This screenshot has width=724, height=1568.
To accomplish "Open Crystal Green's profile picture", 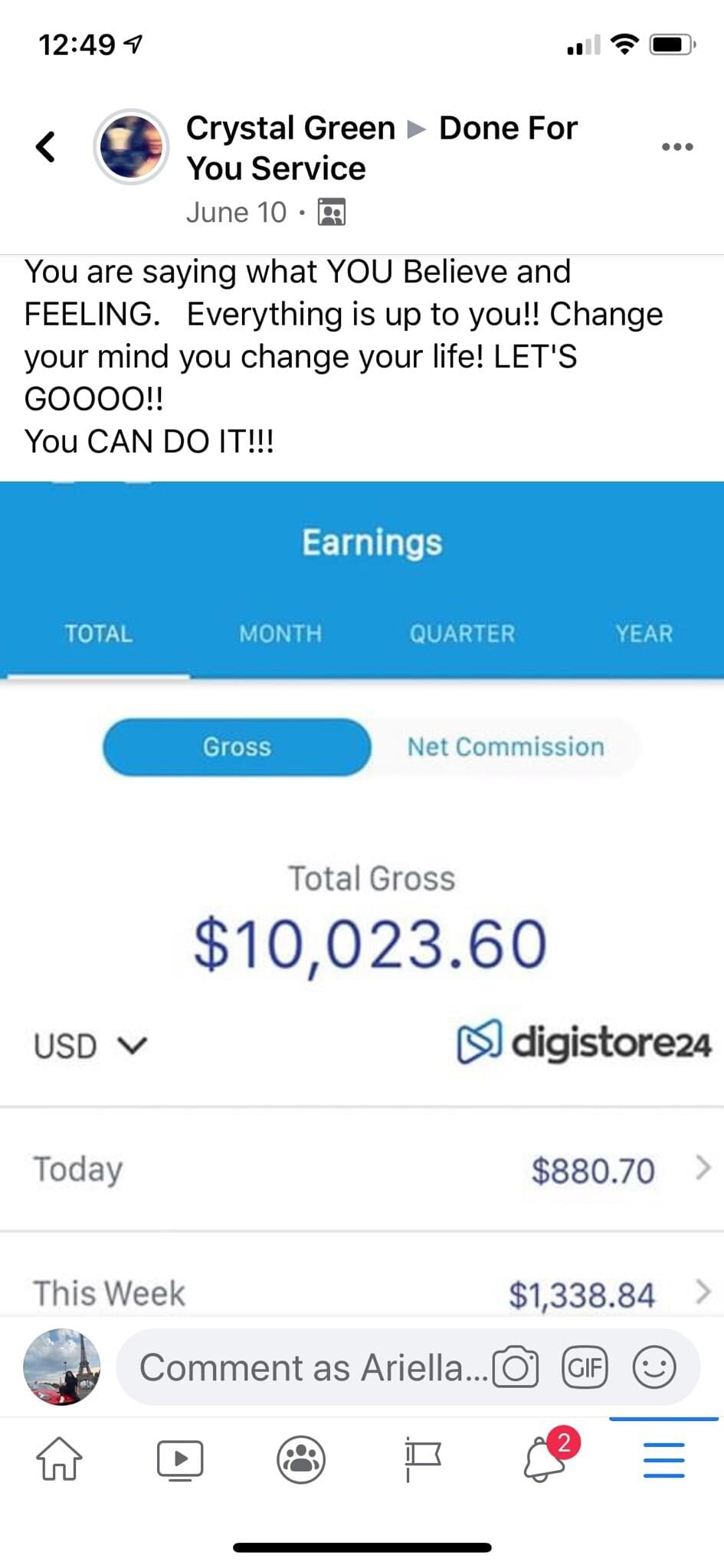I will (132, 146).
